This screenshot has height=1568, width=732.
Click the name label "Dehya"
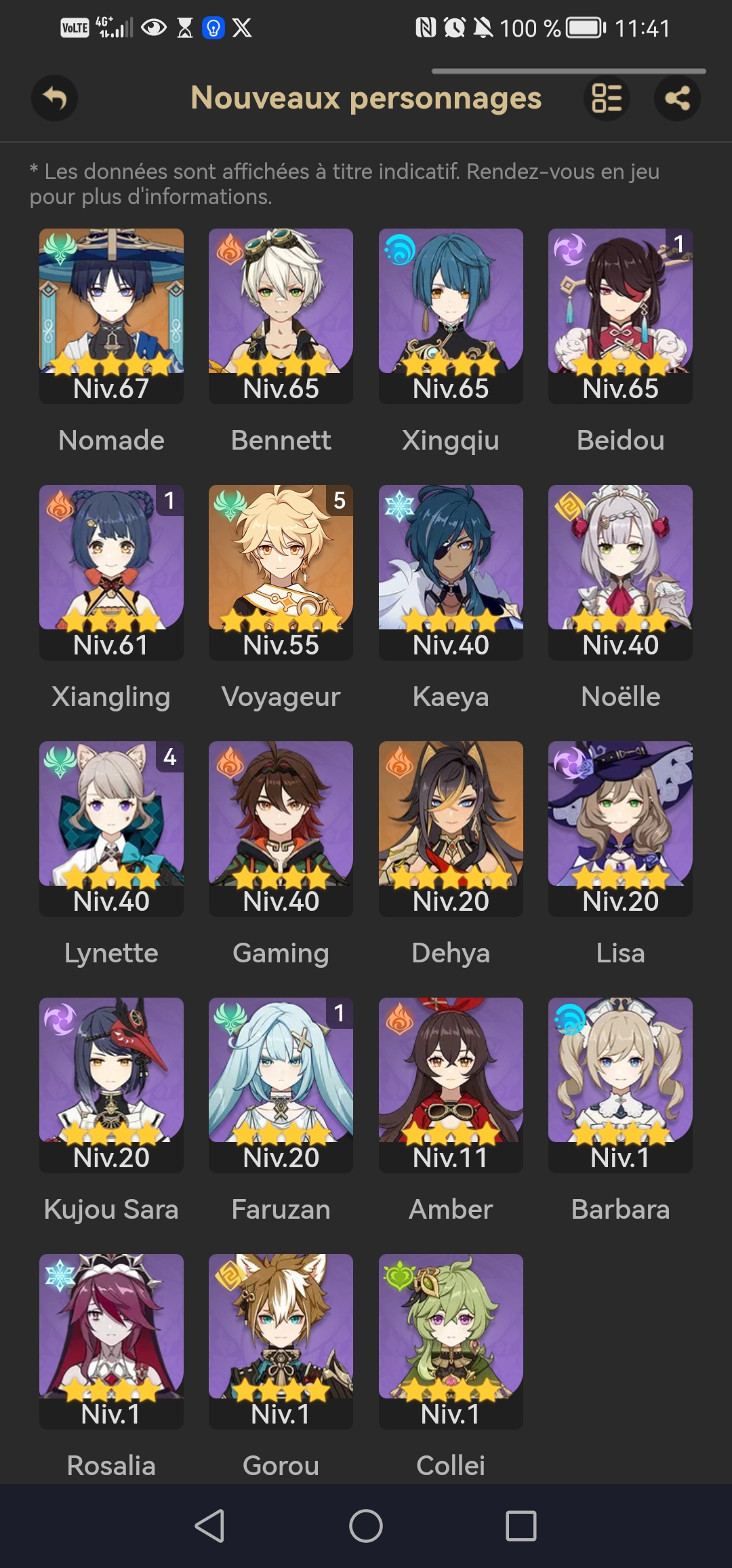[x=451, y=953]
